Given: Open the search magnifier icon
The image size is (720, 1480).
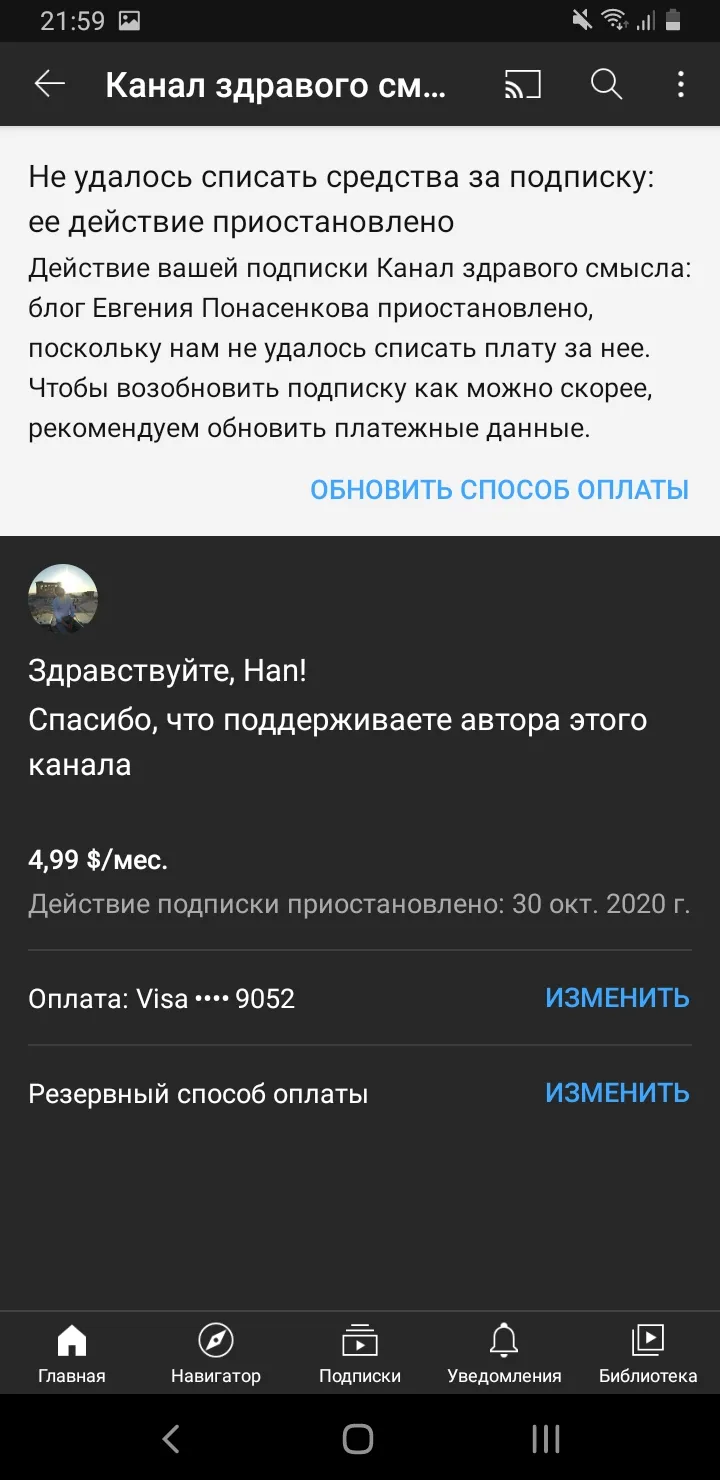Looking at the screenshot, I should click(606, 85).
